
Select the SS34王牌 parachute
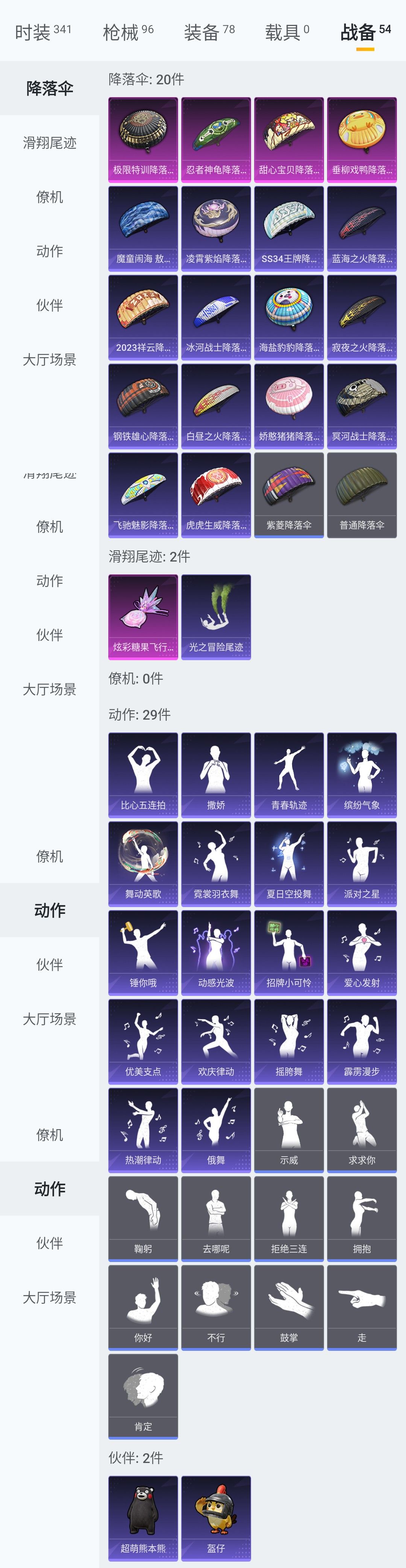click(x=289, y=228)
